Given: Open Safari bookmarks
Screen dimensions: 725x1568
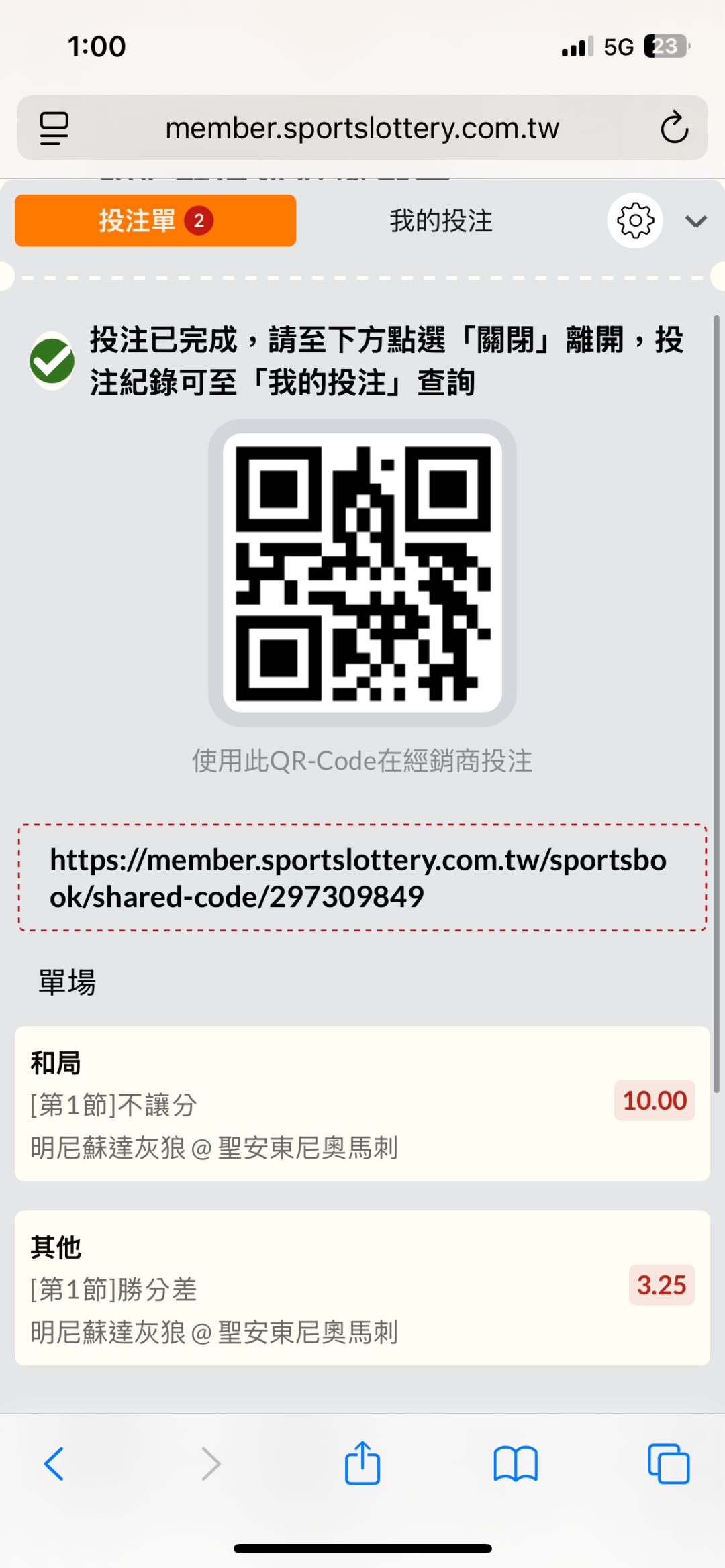Looking at the screenshot, I should tap(516, 1463).
